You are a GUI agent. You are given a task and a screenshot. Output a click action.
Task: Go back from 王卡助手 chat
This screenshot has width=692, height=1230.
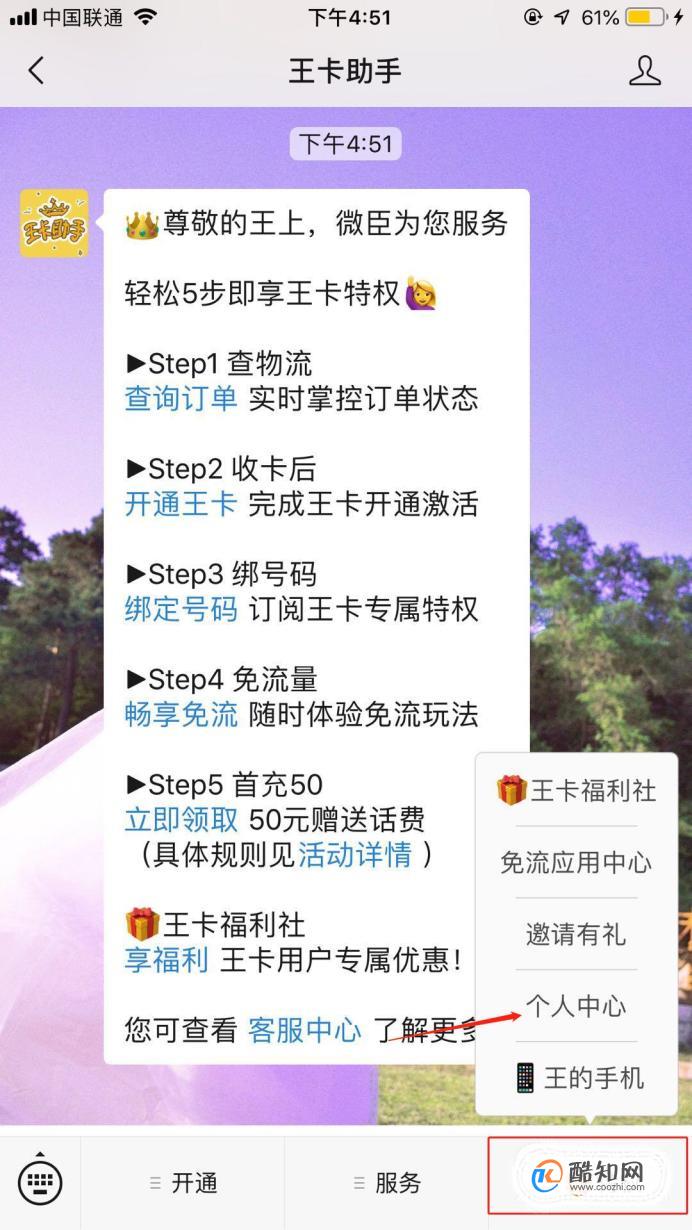click(37, 71)
